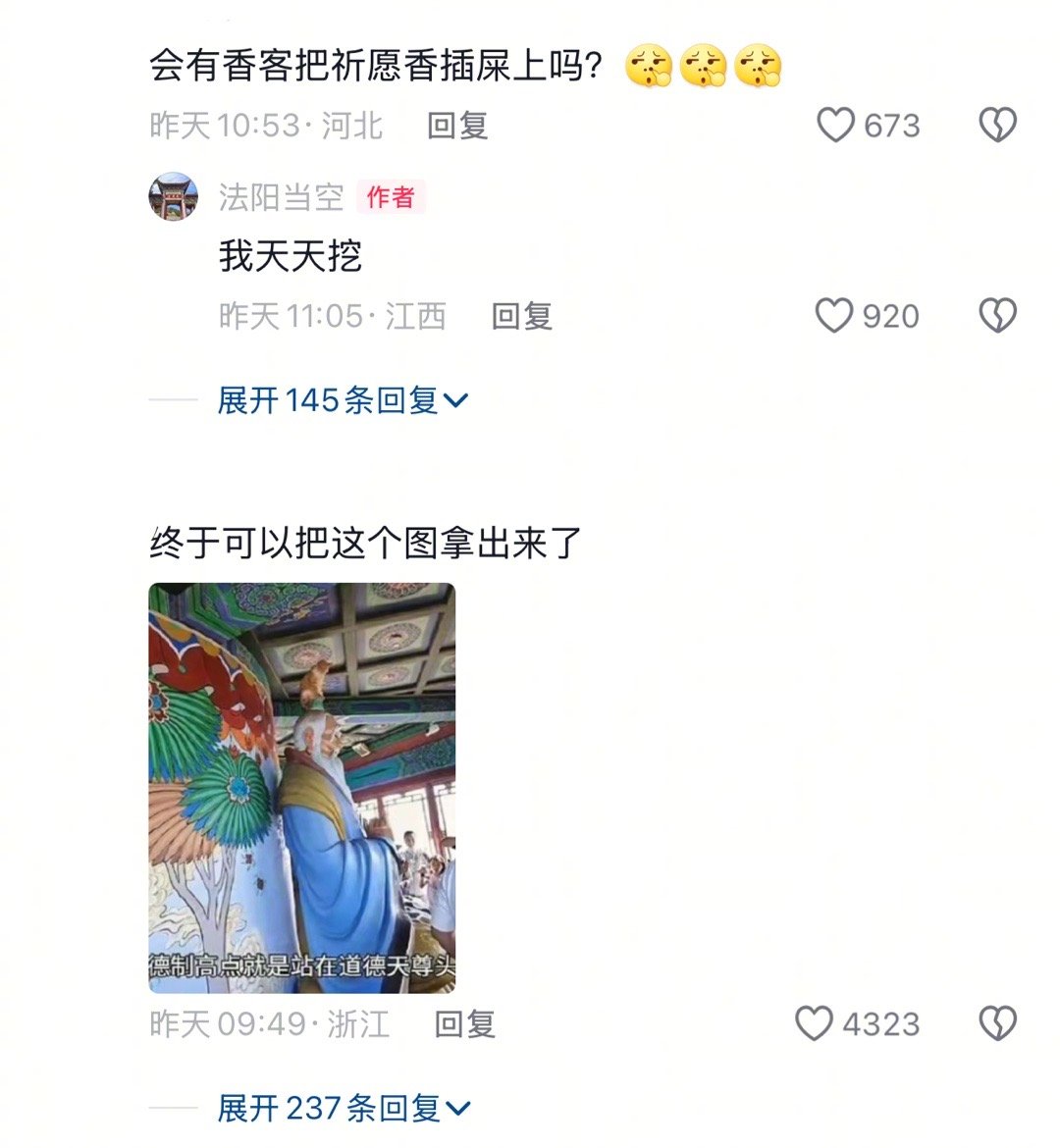Open 法阳当空's profile avatar
The width and height of the screenshot is (1060, 1148).
(173, 197)
